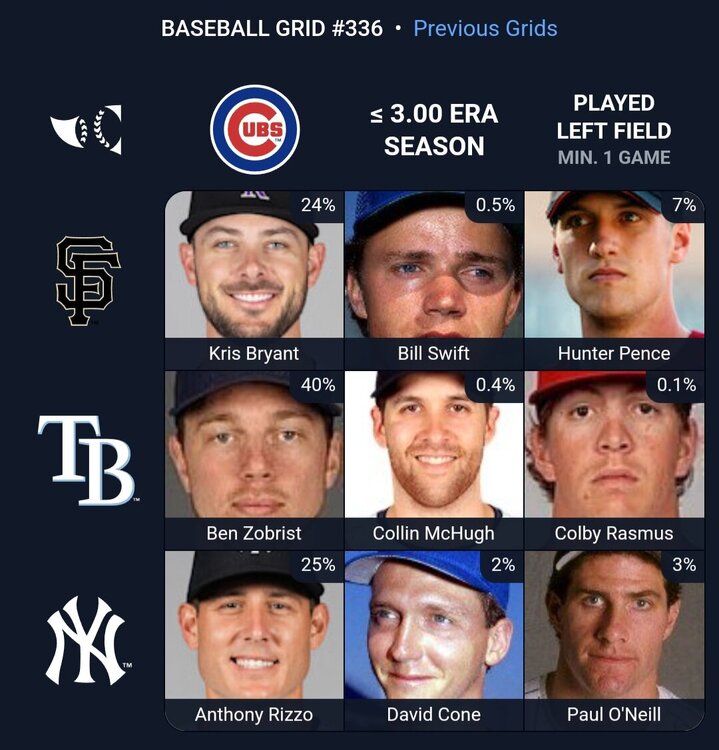The height and width of the screenshot is (750, 719).
Task: Open the Previous Grids link
Action: [485, 28]
